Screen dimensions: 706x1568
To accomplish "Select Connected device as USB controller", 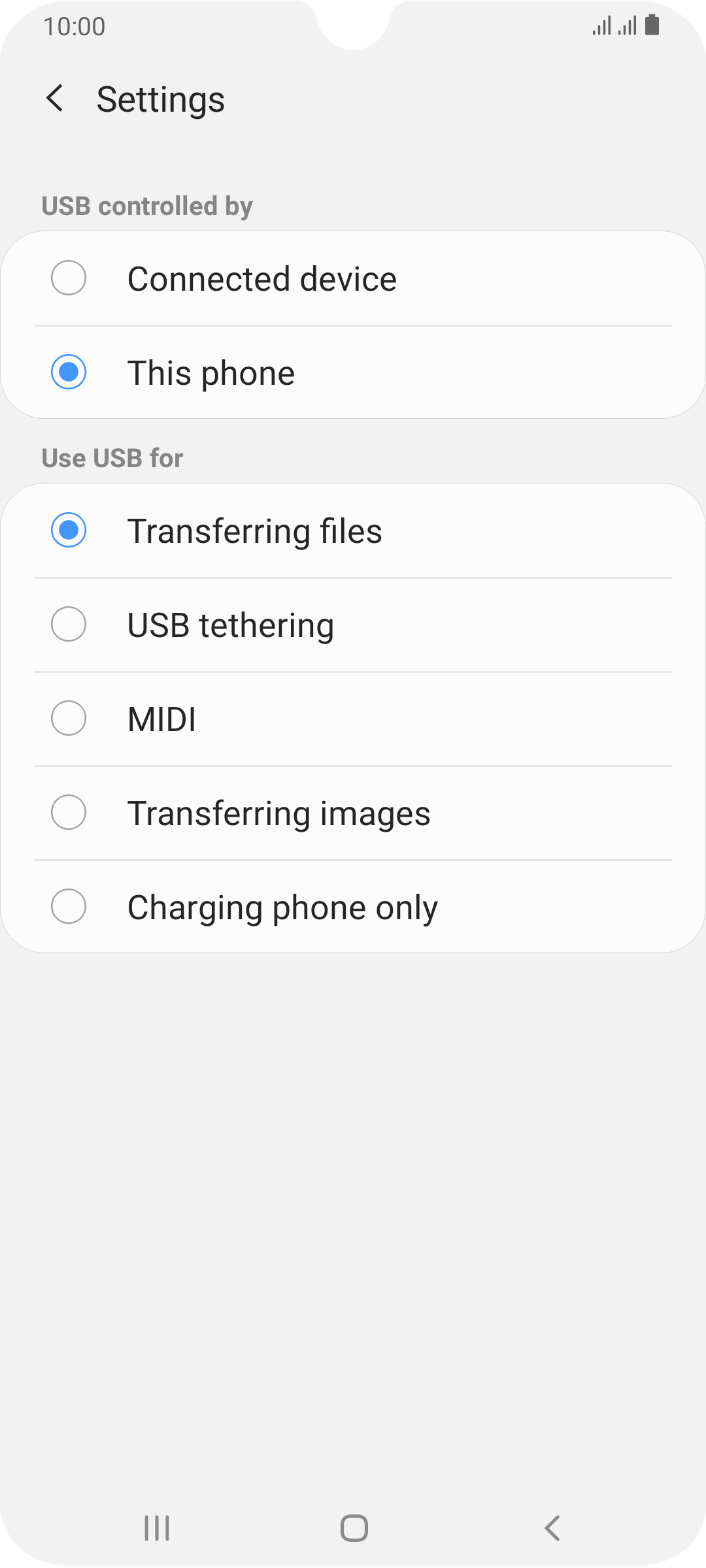I will pyautogui.click(x=353, y=278).
